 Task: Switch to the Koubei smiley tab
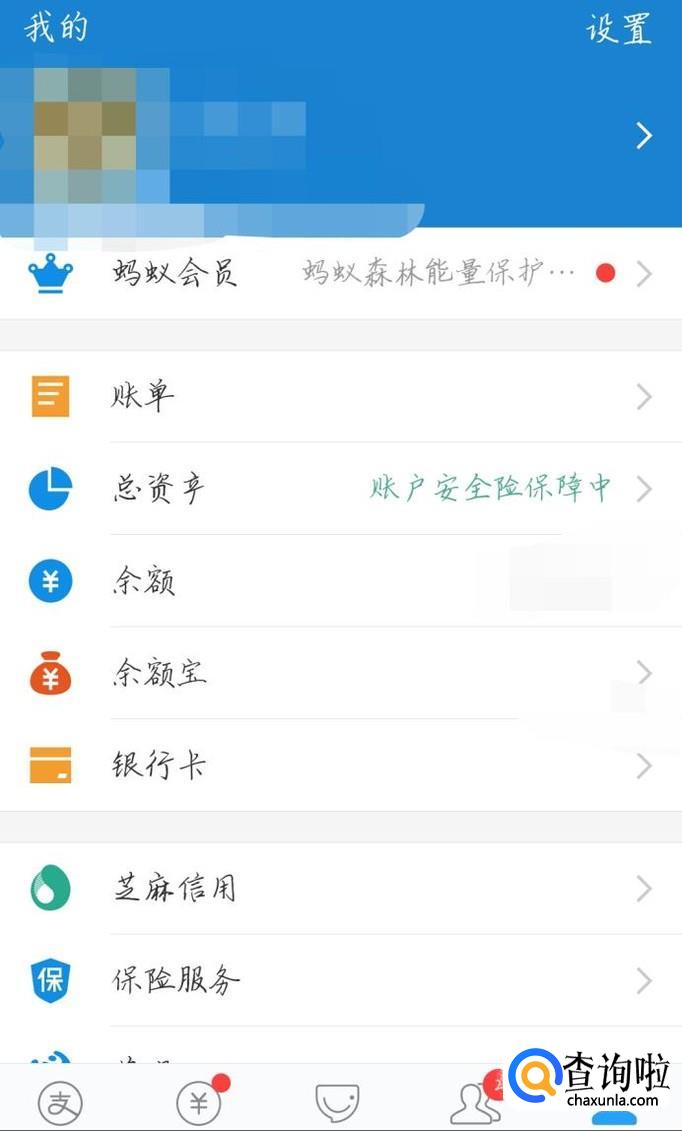tap(337, 1102)
